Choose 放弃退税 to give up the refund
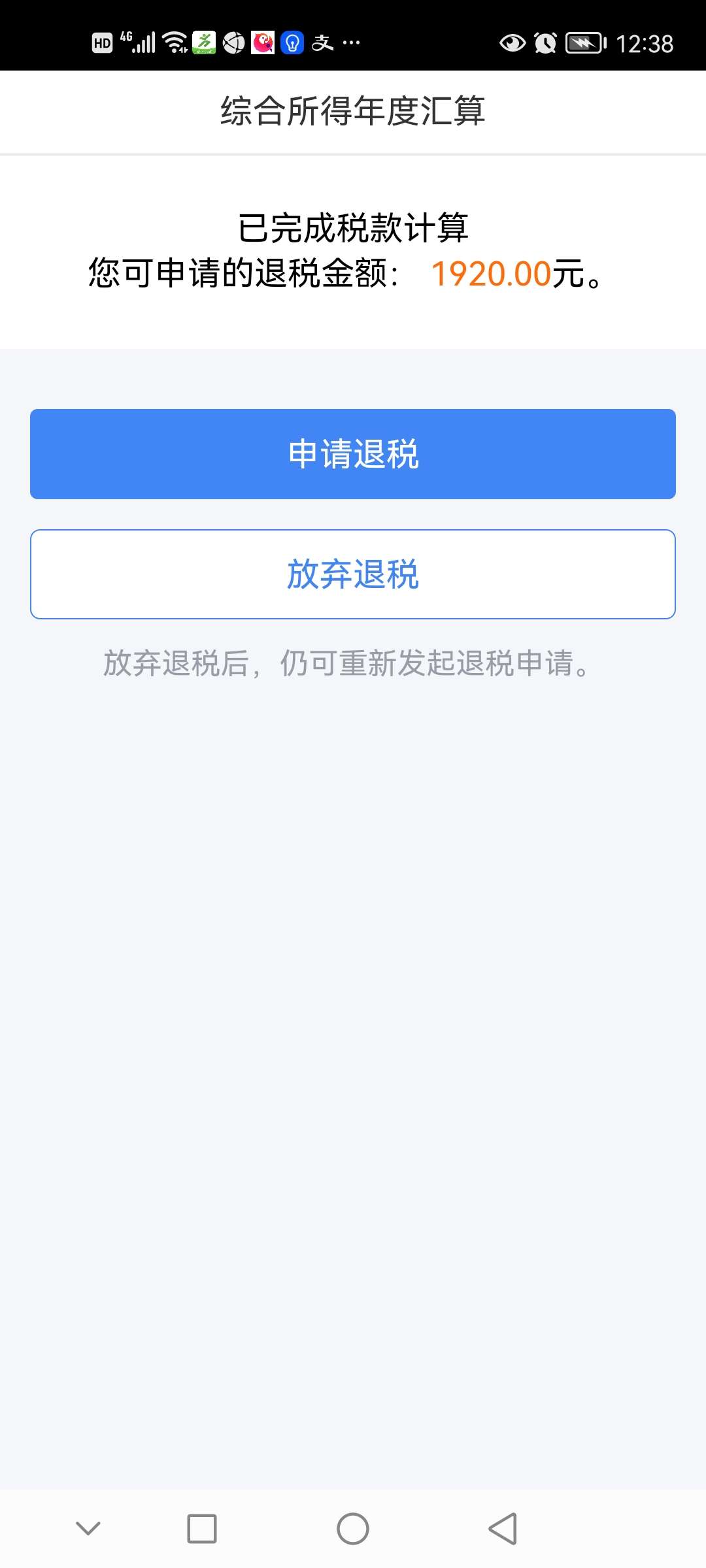 click(x=353, y=574)
